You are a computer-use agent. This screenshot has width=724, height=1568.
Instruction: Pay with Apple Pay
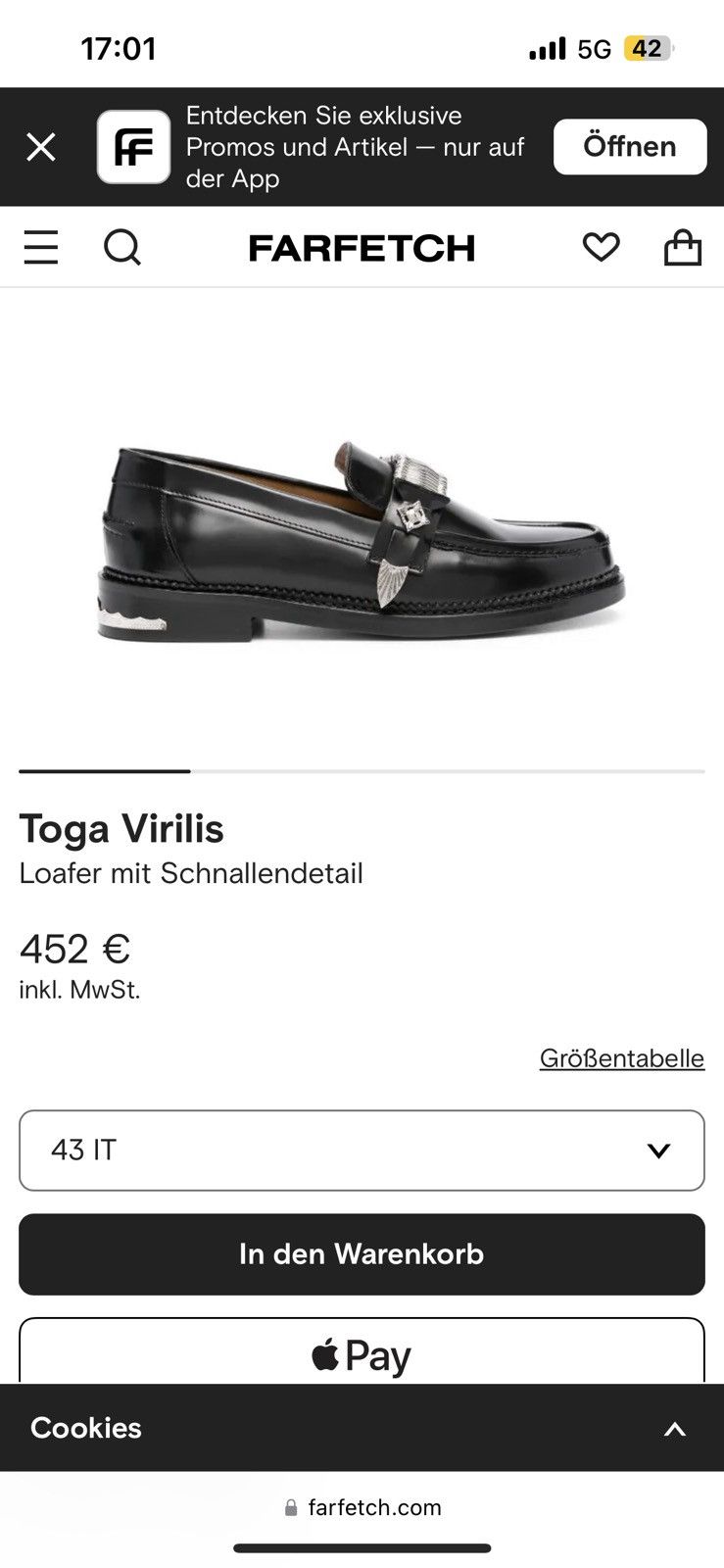362,1354
